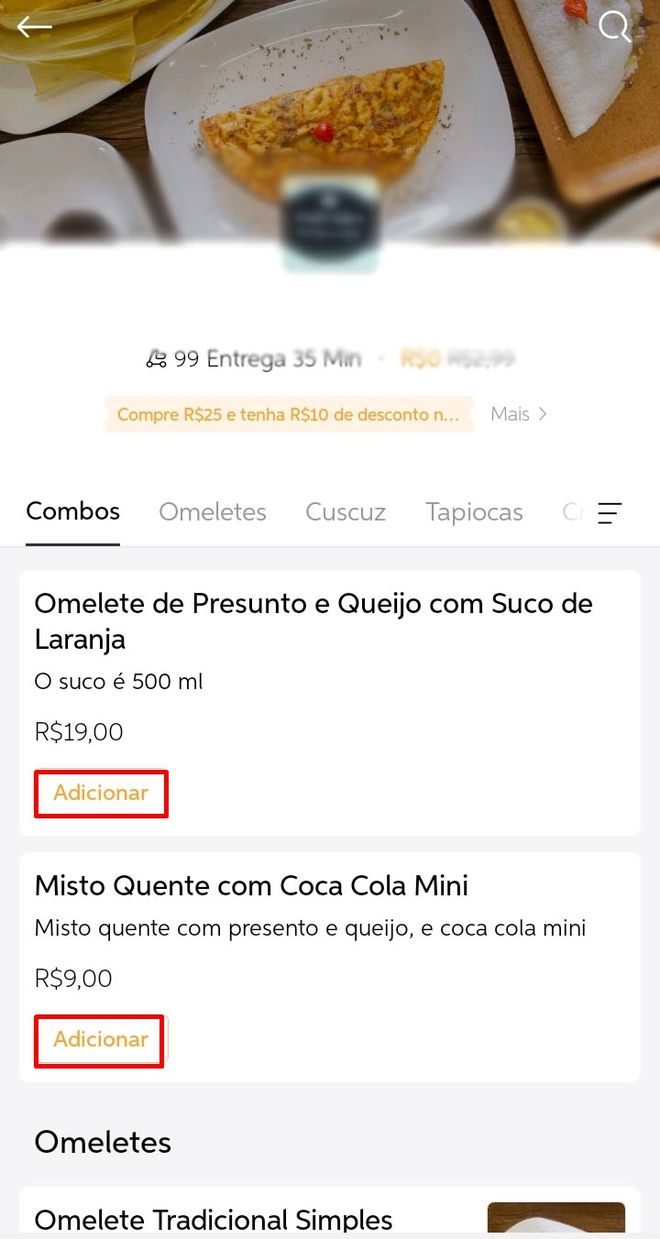The image size is (660, 1239).
Task: Open the Omelete de Presunto e Queijo card
Action: 330,703
